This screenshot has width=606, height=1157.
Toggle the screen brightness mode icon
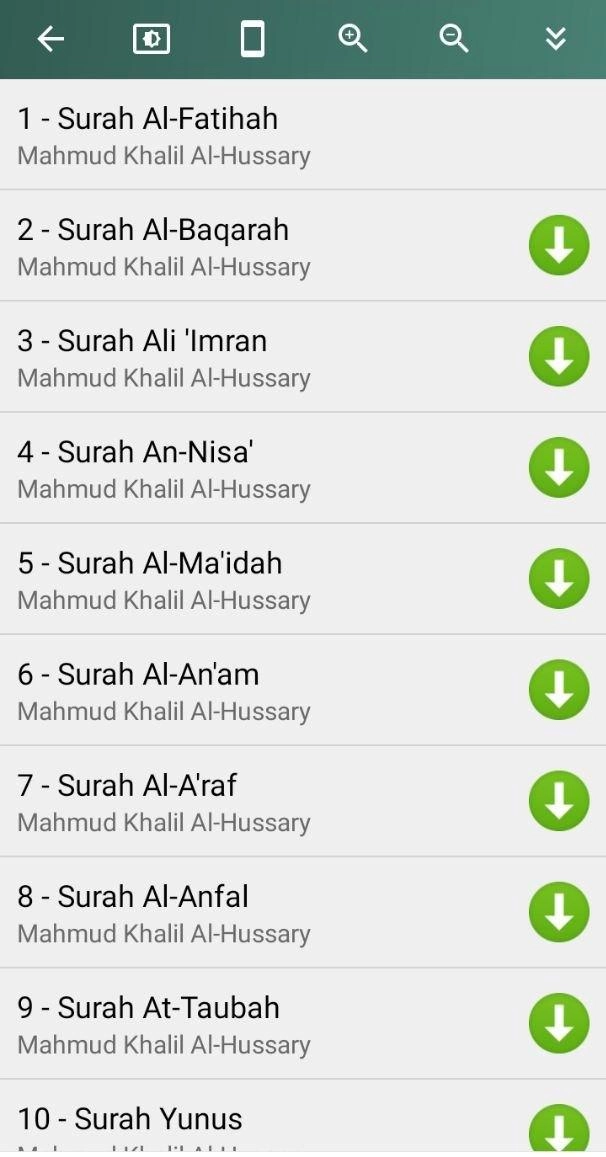(x=152, y=39)
